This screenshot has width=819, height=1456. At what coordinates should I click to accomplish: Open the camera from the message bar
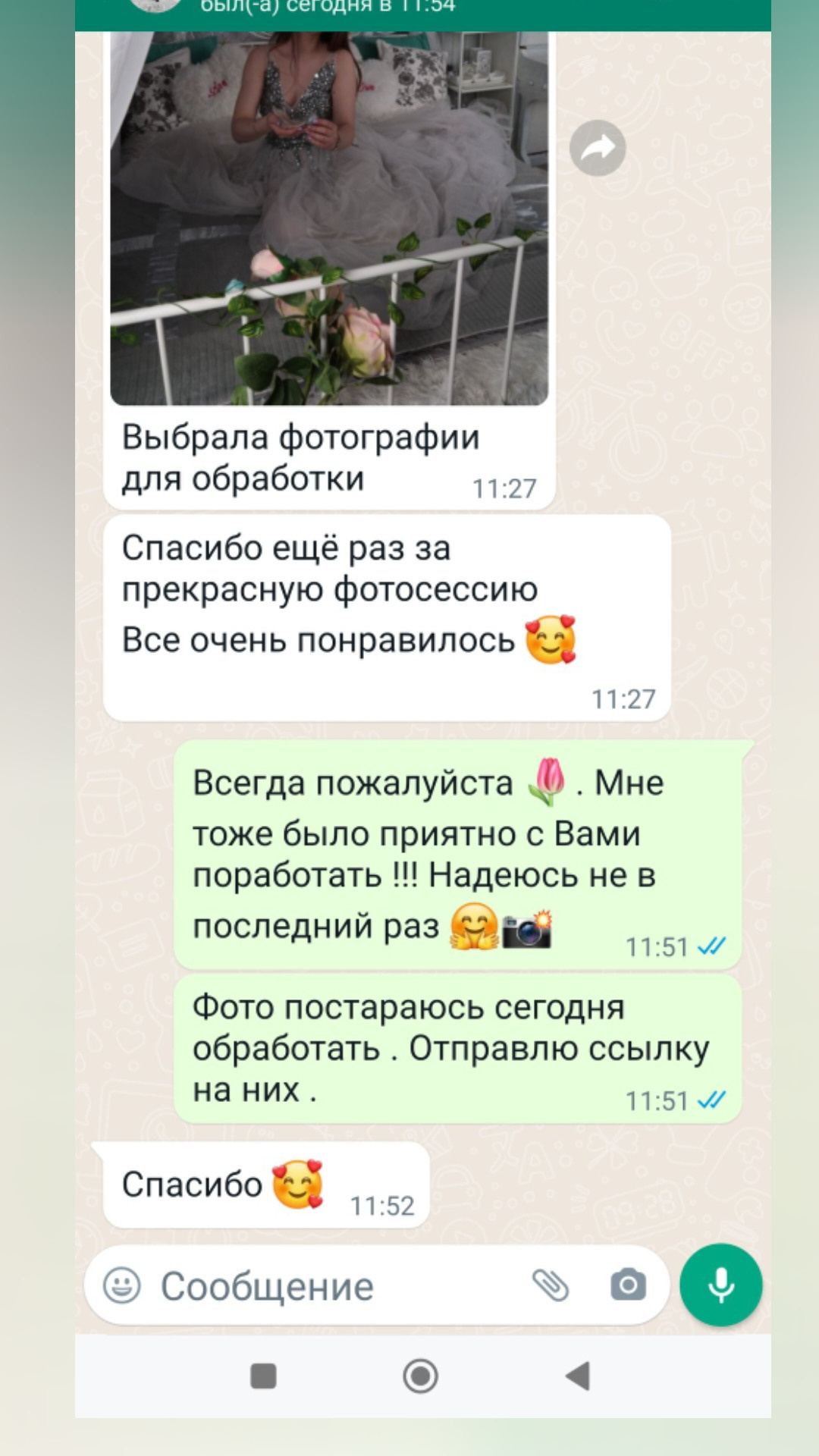[x=629, y=1285]
